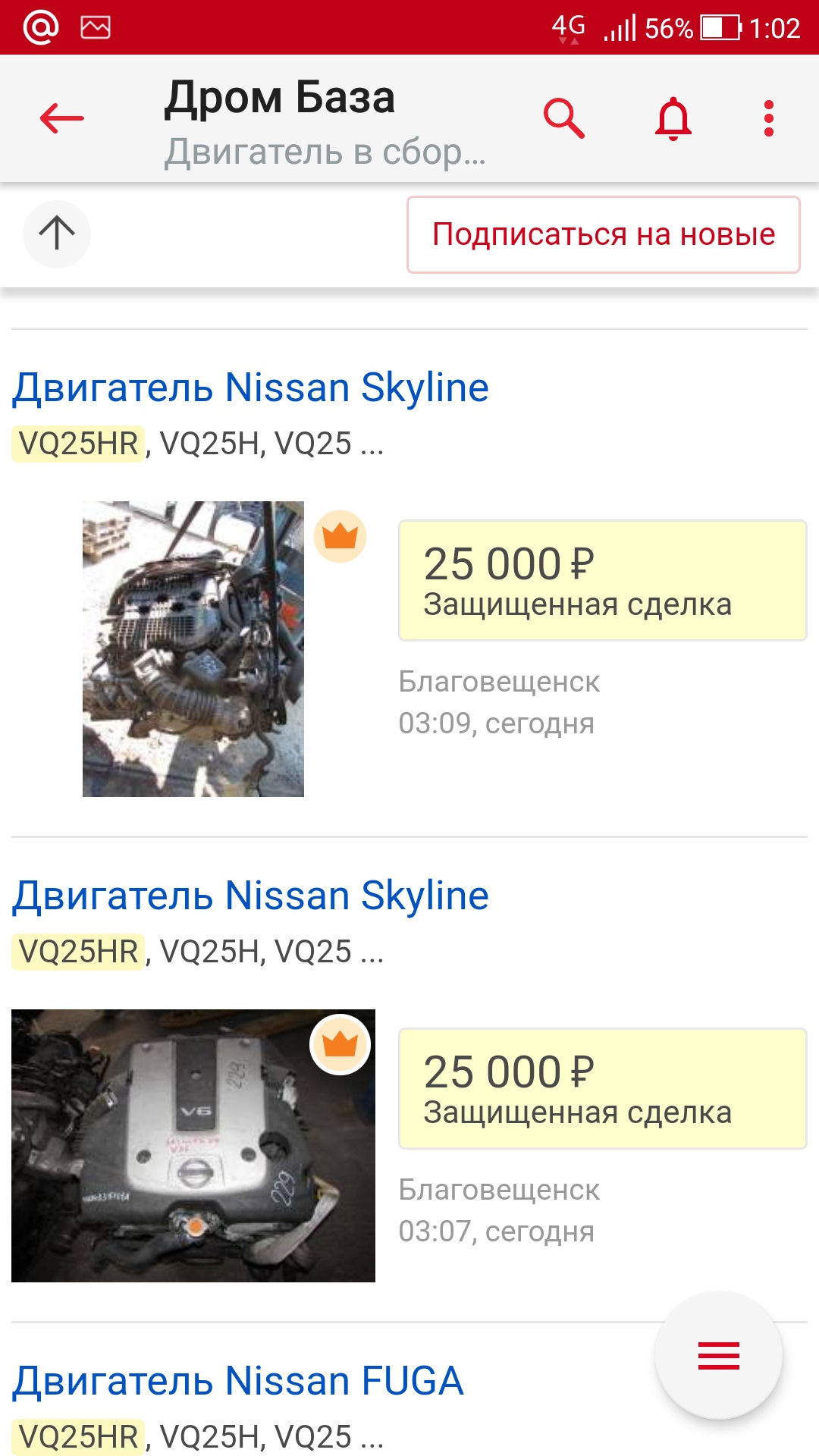Screen dimensions: 819x1456
Task: Go back using the red arrow
Action: [x=62, y=118]
